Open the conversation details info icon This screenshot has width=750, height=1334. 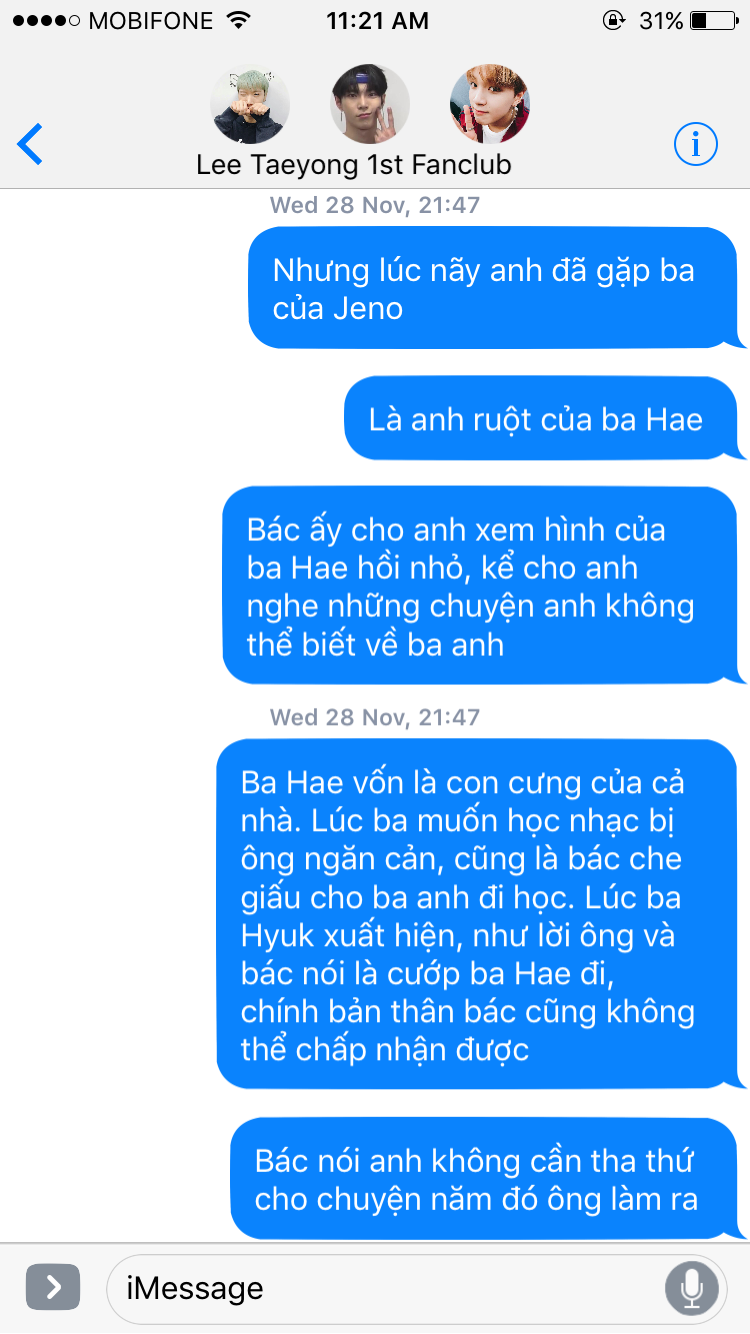pyautogui.click(x=695, y=146)
